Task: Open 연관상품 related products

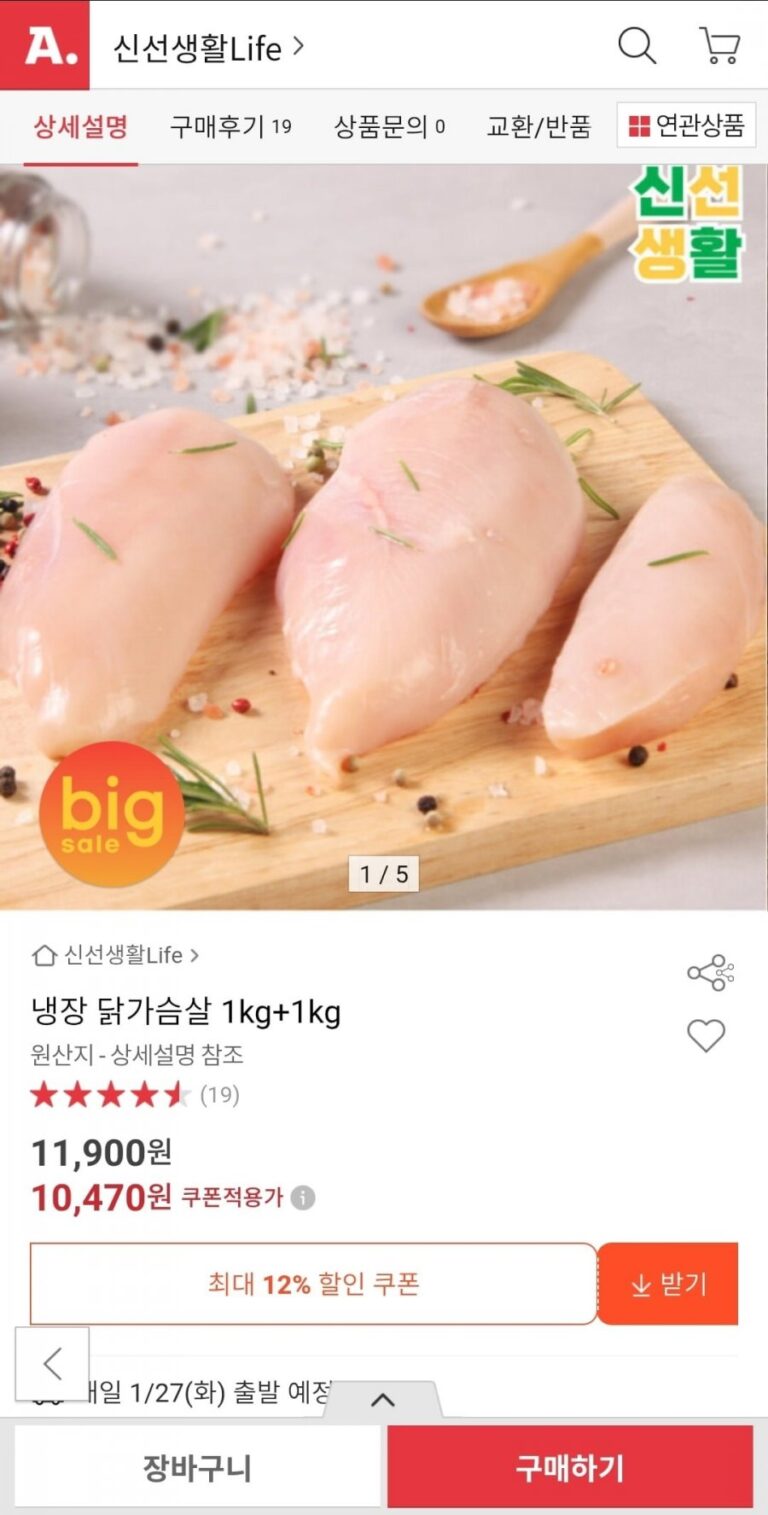Action: pos(686,126)
